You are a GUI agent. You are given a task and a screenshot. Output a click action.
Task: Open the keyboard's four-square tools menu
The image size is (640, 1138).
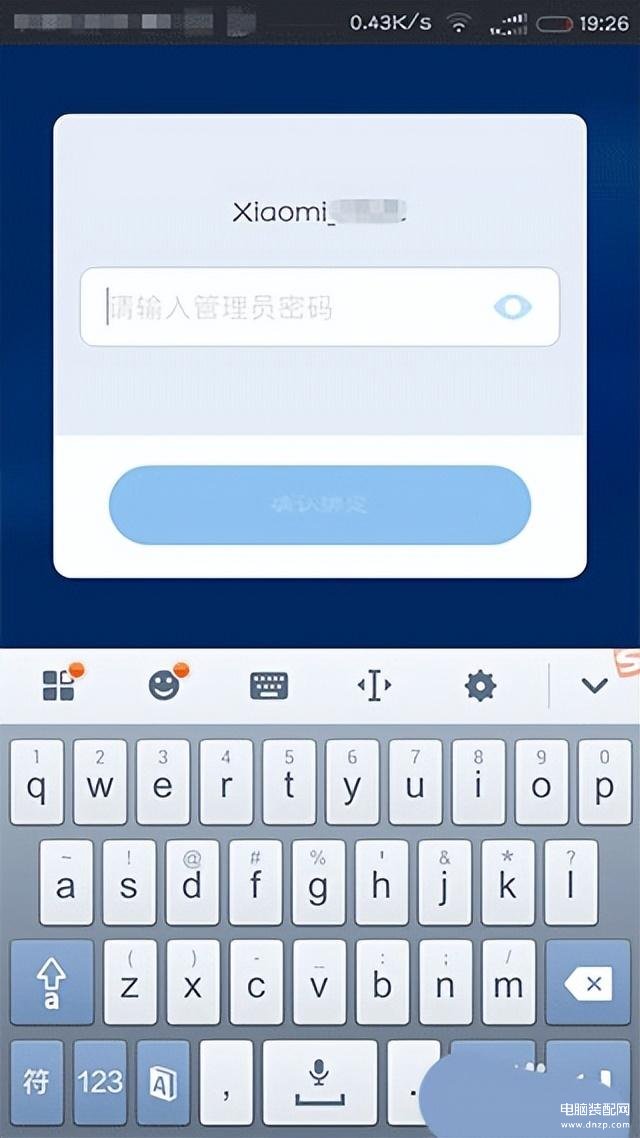(x=59, y=685)
